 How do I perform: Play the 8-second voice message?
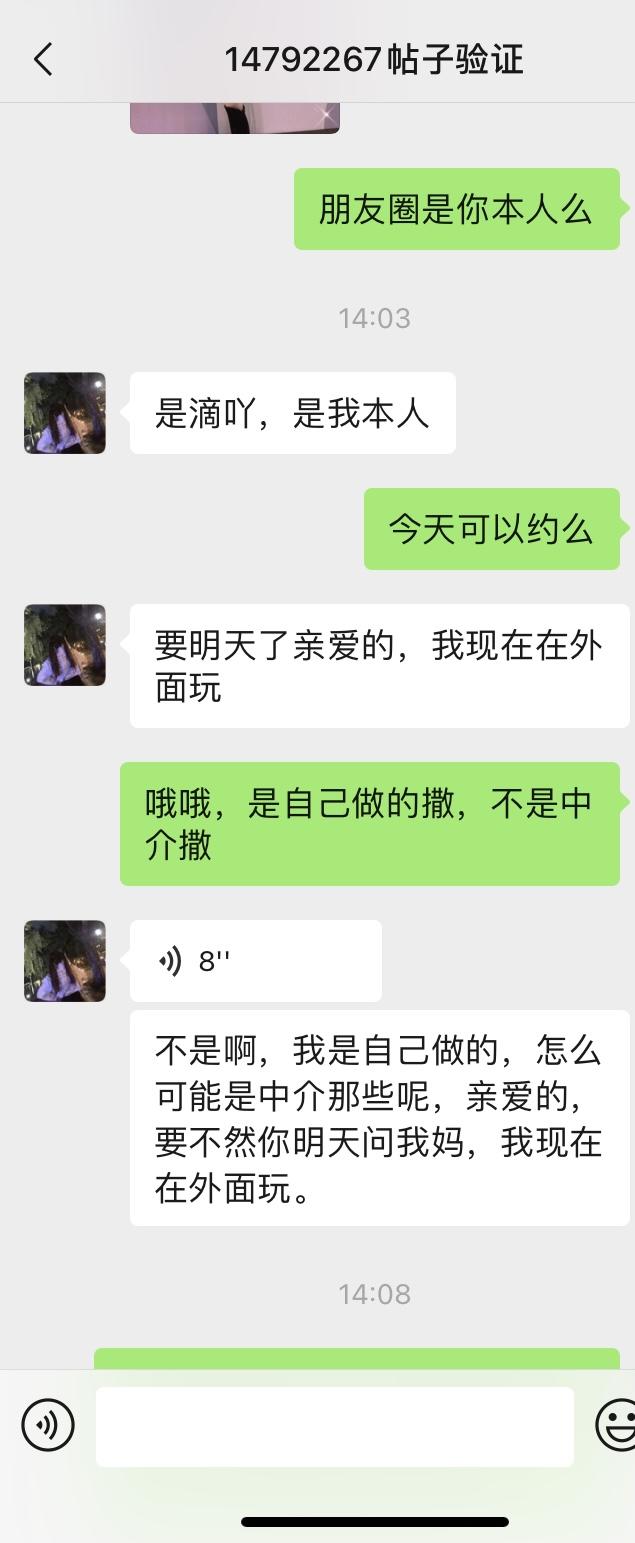(x=255, y=961)
